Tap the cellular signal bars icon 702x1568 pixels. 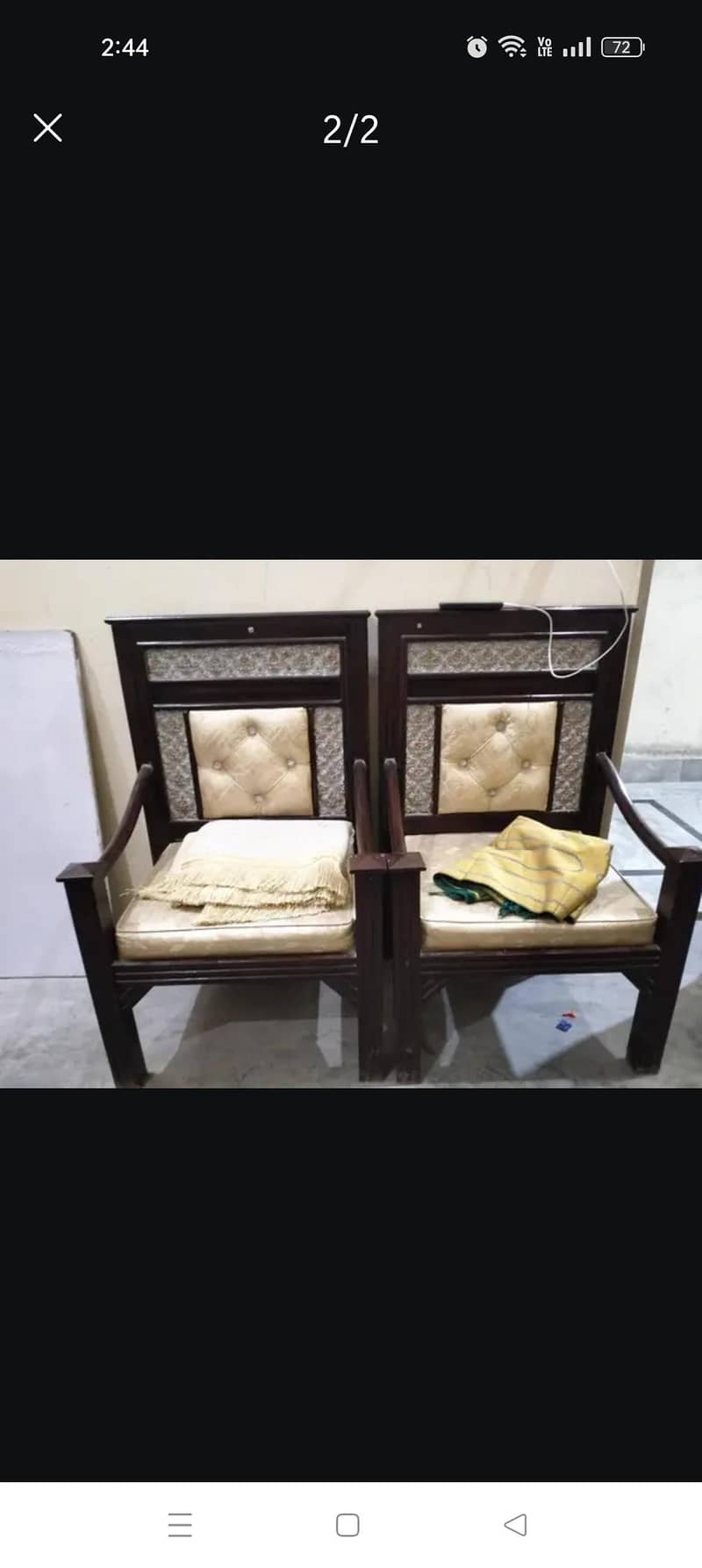click(x=575, y=47)
